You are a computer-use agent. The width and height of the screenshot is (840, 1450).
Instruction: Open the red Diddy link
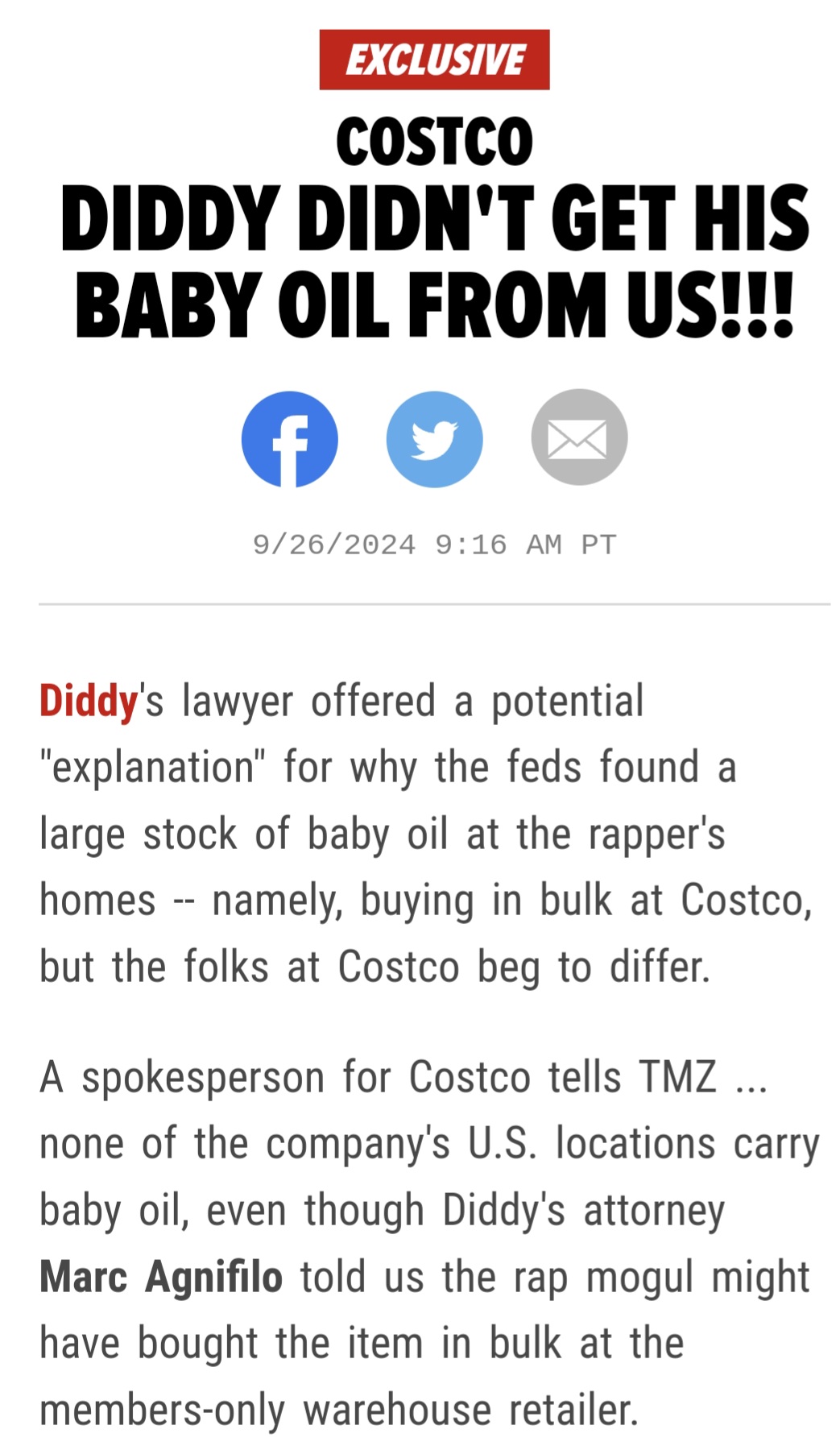pos(89,701)
